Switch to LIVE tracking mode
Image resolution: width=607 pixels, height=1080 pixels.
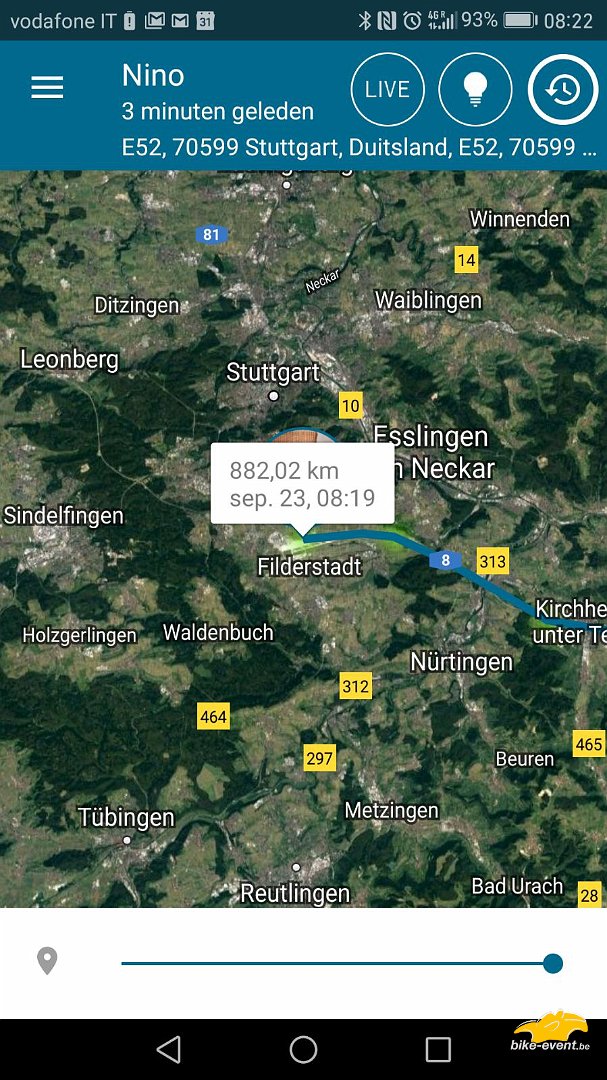[x=387, y=90]
